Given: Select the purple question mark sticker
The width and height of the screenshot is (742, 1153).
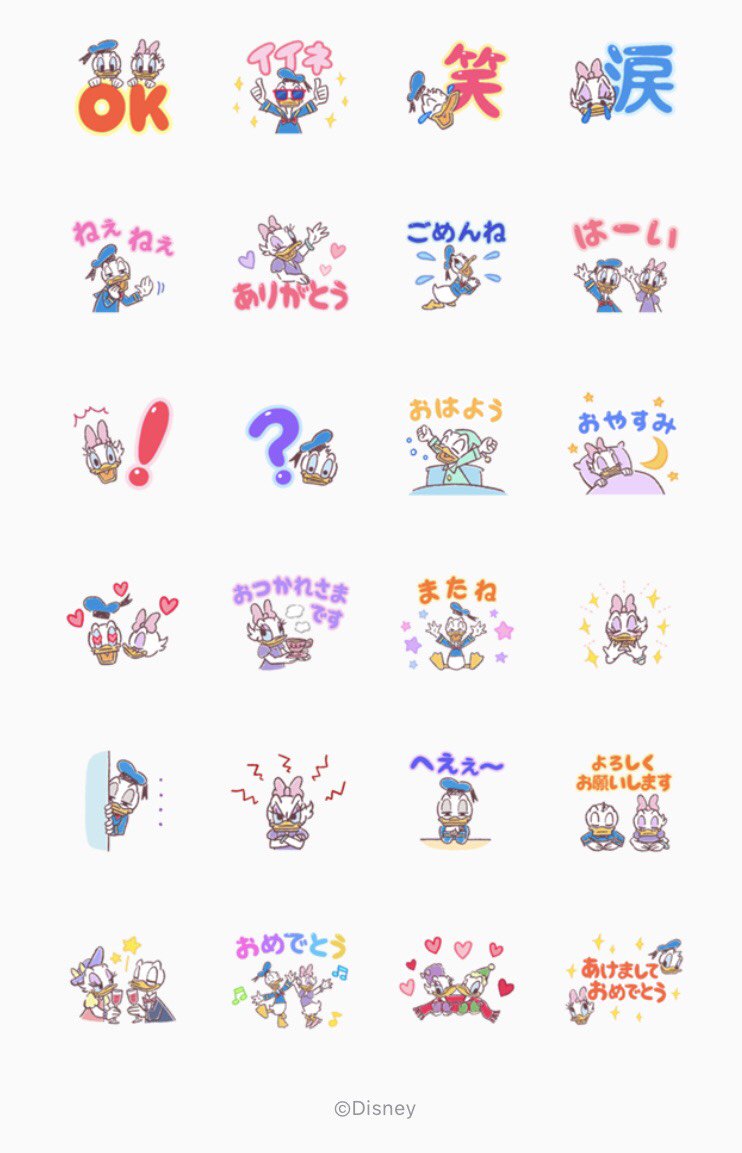Looking at the screenshot, I should pyautogui.click(x=290, y=445).
